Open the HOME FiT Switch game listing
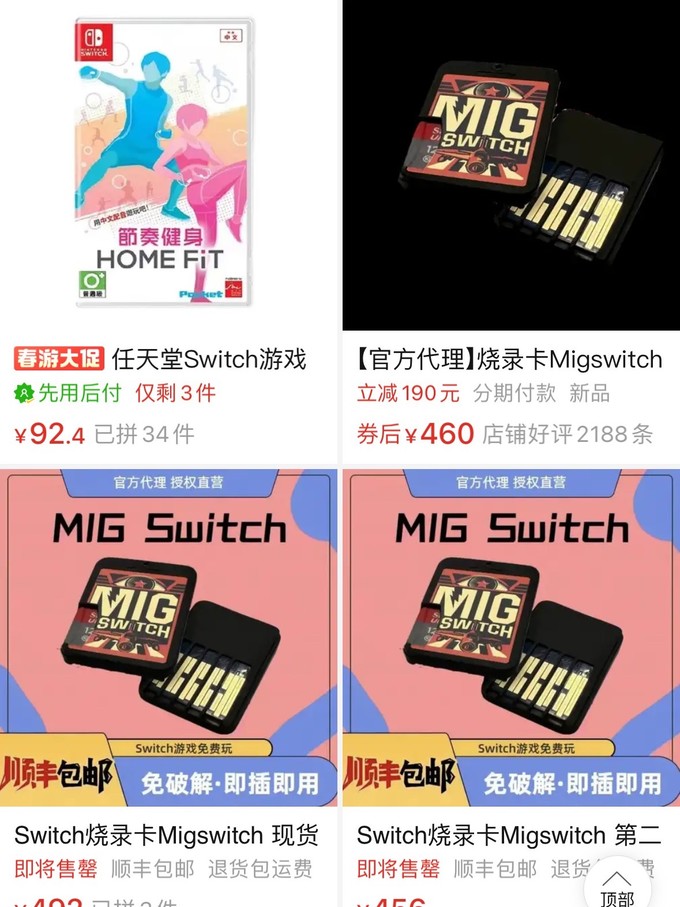The image size is (680, 907). [x=165, y=165]
